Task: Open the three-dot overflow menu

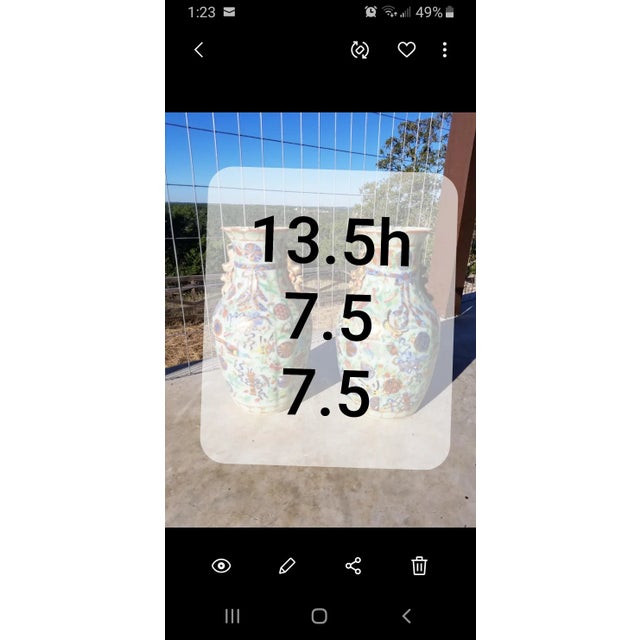Action: click(444, 50)
